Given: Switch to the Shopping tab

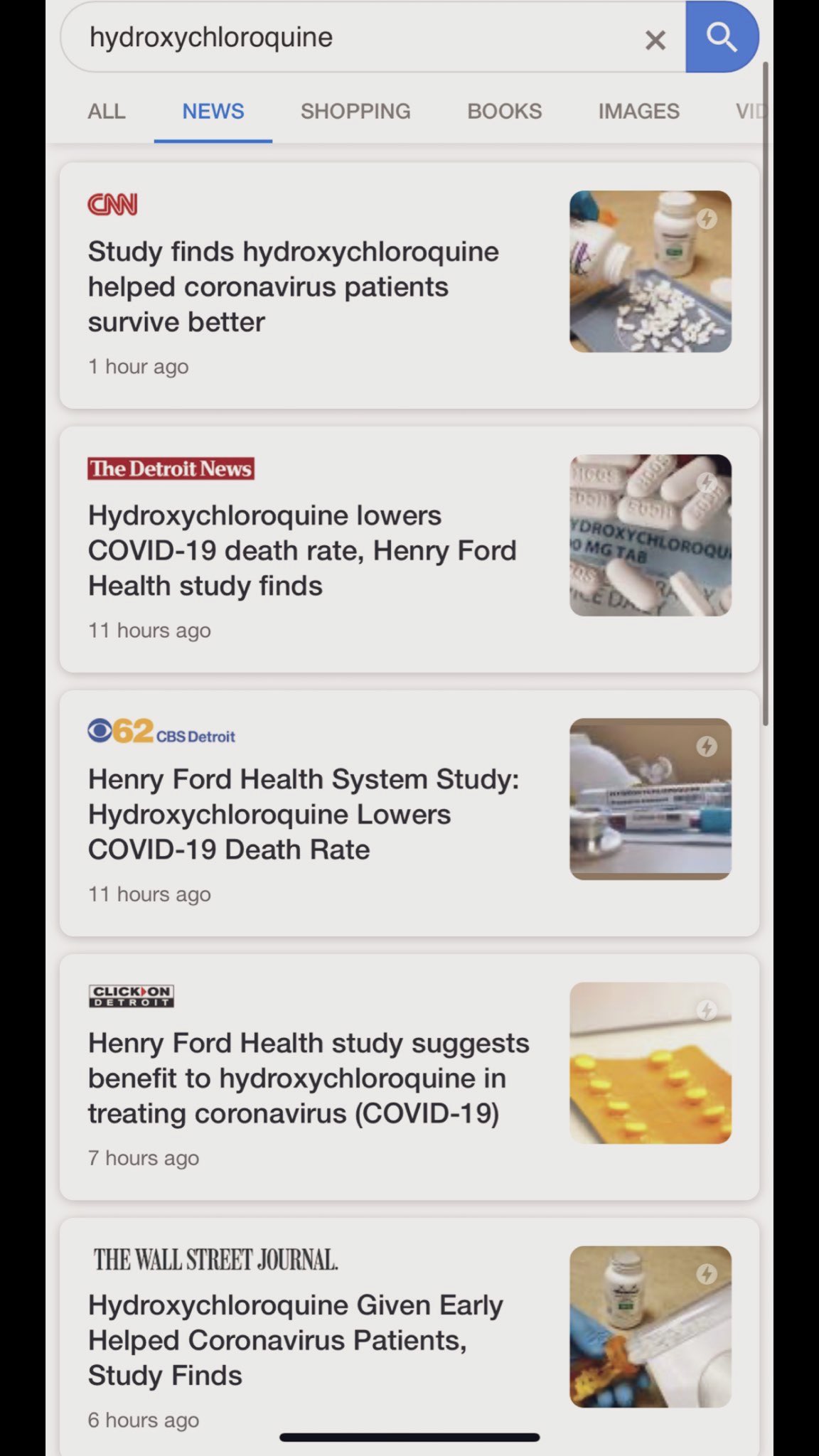Looking at the screenshot, I should [355, 111].
